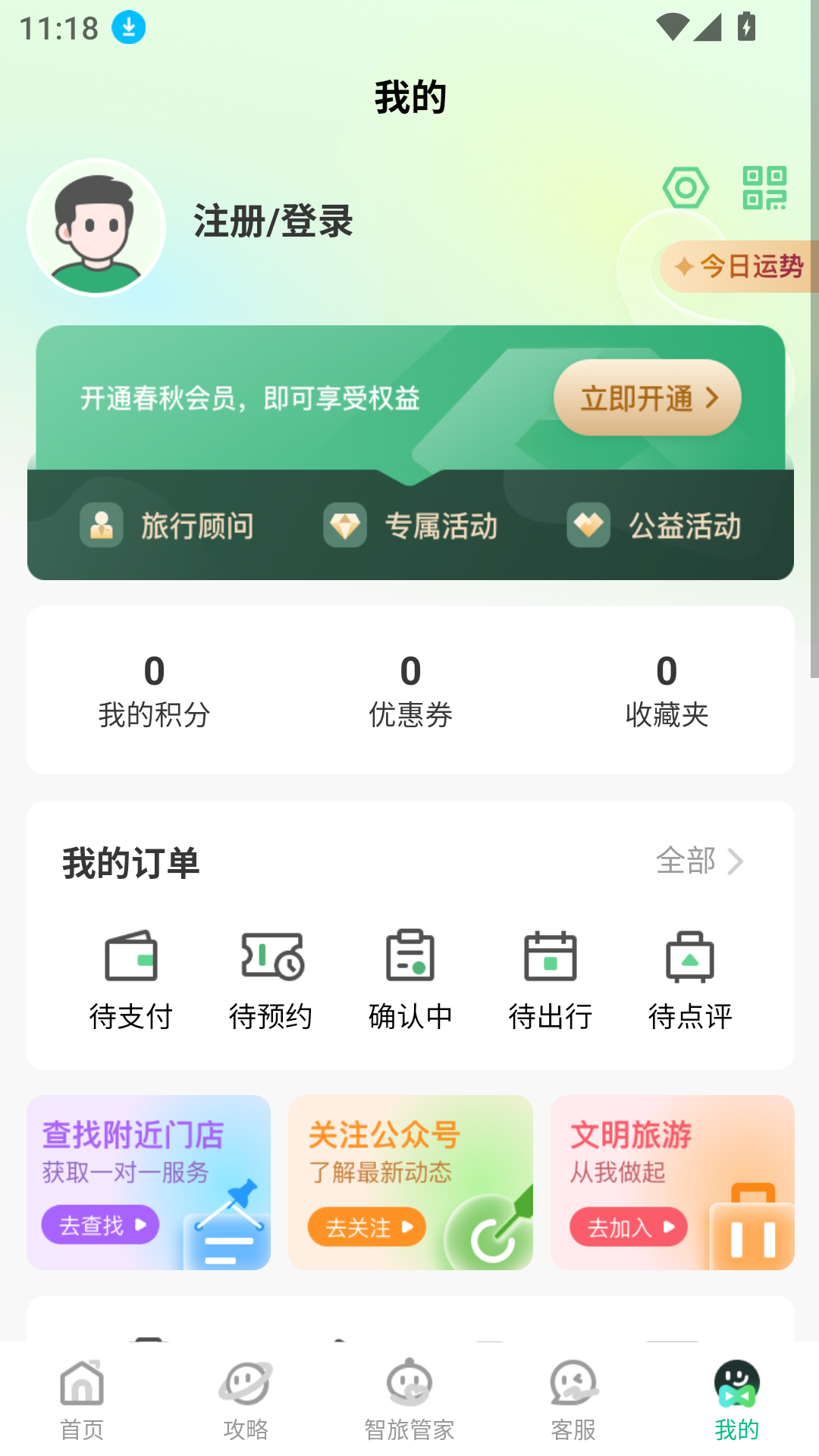Open the settings hexagon icon
Image resolution: width=819 pixels, height=1456 pixels.
pyautogui.click(x=686, y=188)
